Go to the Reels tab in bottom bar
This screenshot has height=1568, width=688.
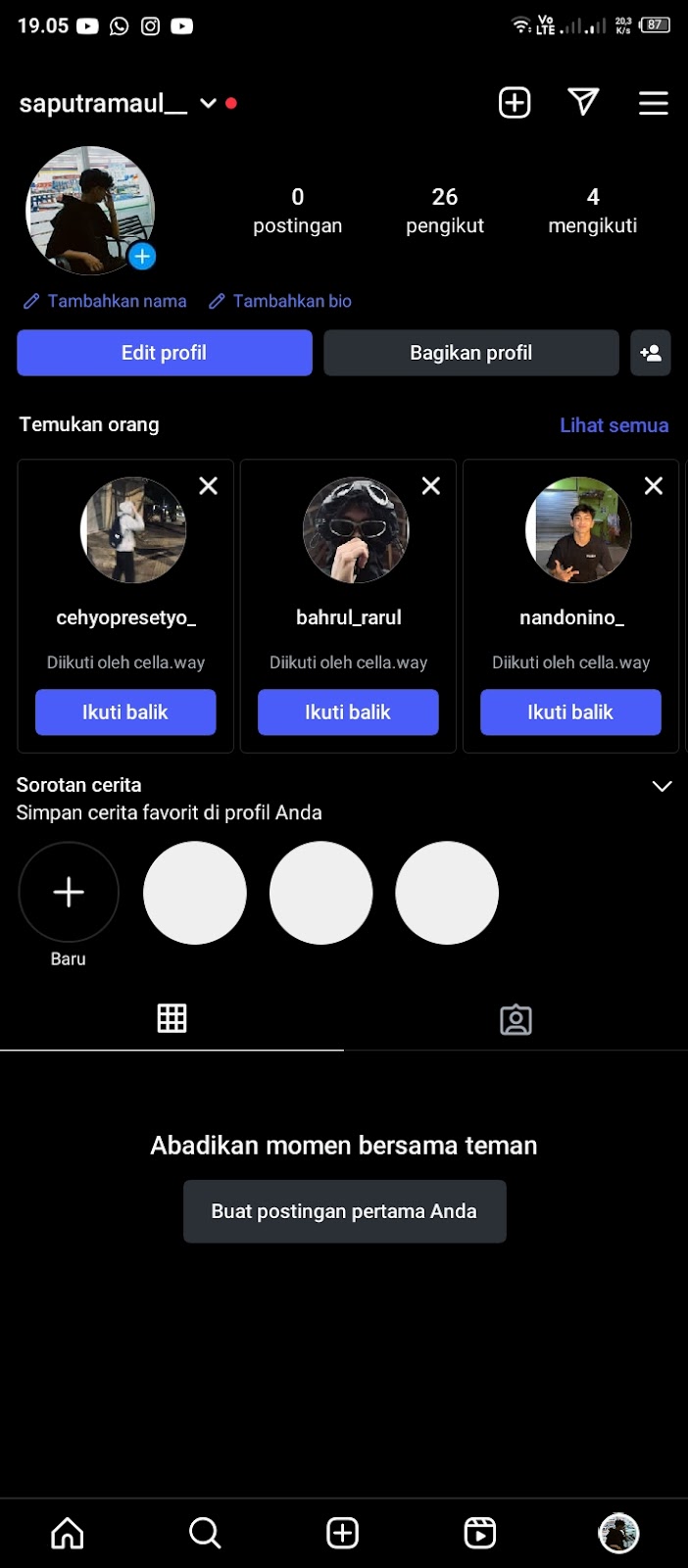pos(479,1533)
